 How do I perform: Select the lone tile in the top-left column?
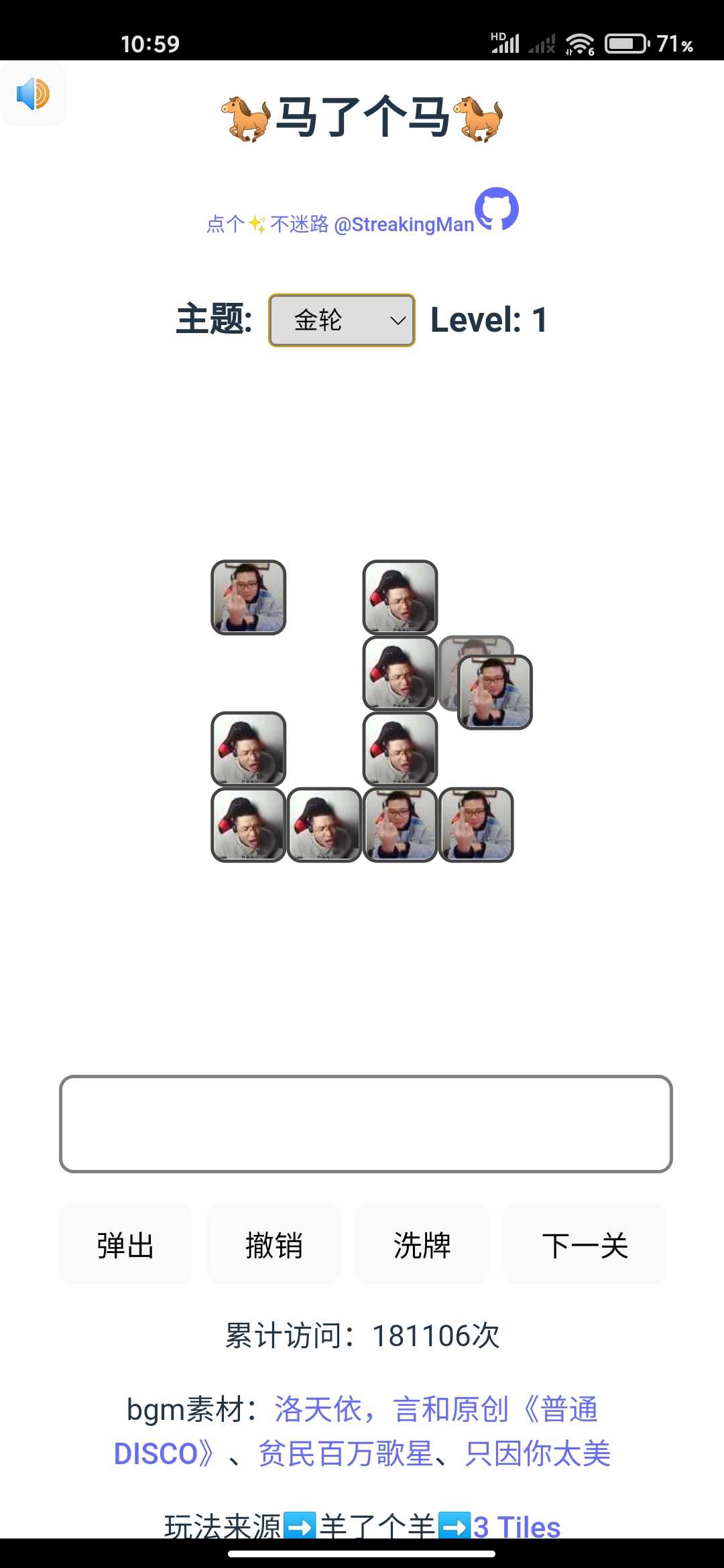pyautogui.click(x=249, y=597)
